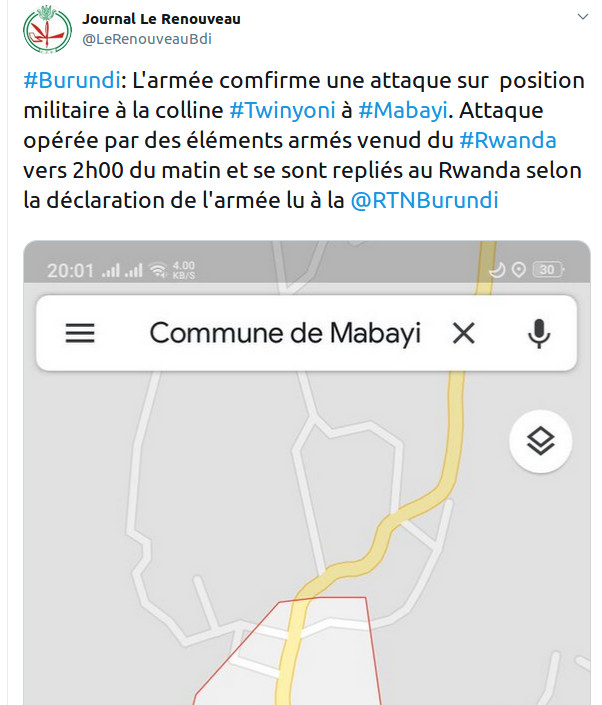Image resolution: width=602 pixels, height=705 pixels.
Task: Expand the tweet options chevron
Action: [582, 18]
